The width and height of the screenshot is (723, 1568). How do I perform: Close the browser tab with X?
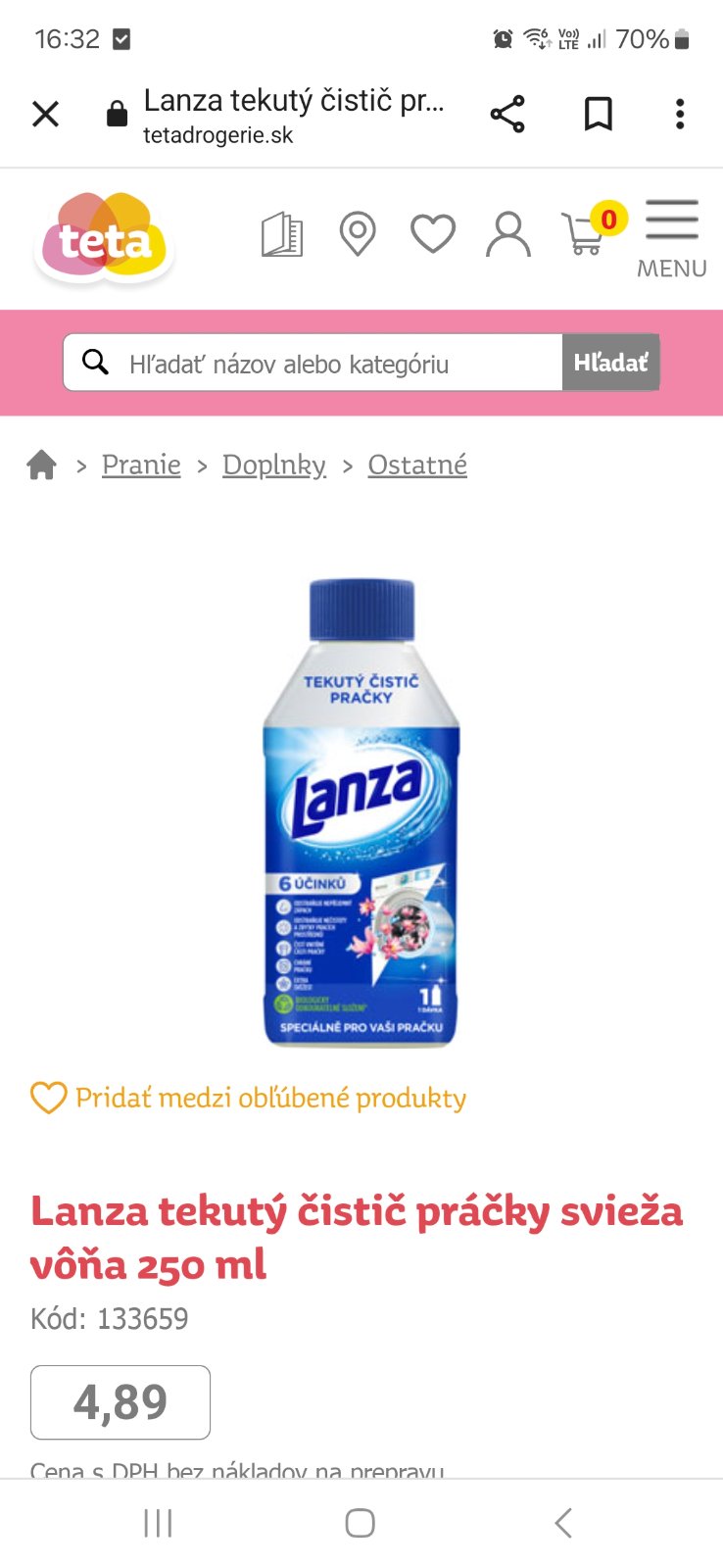pos(45,115)
